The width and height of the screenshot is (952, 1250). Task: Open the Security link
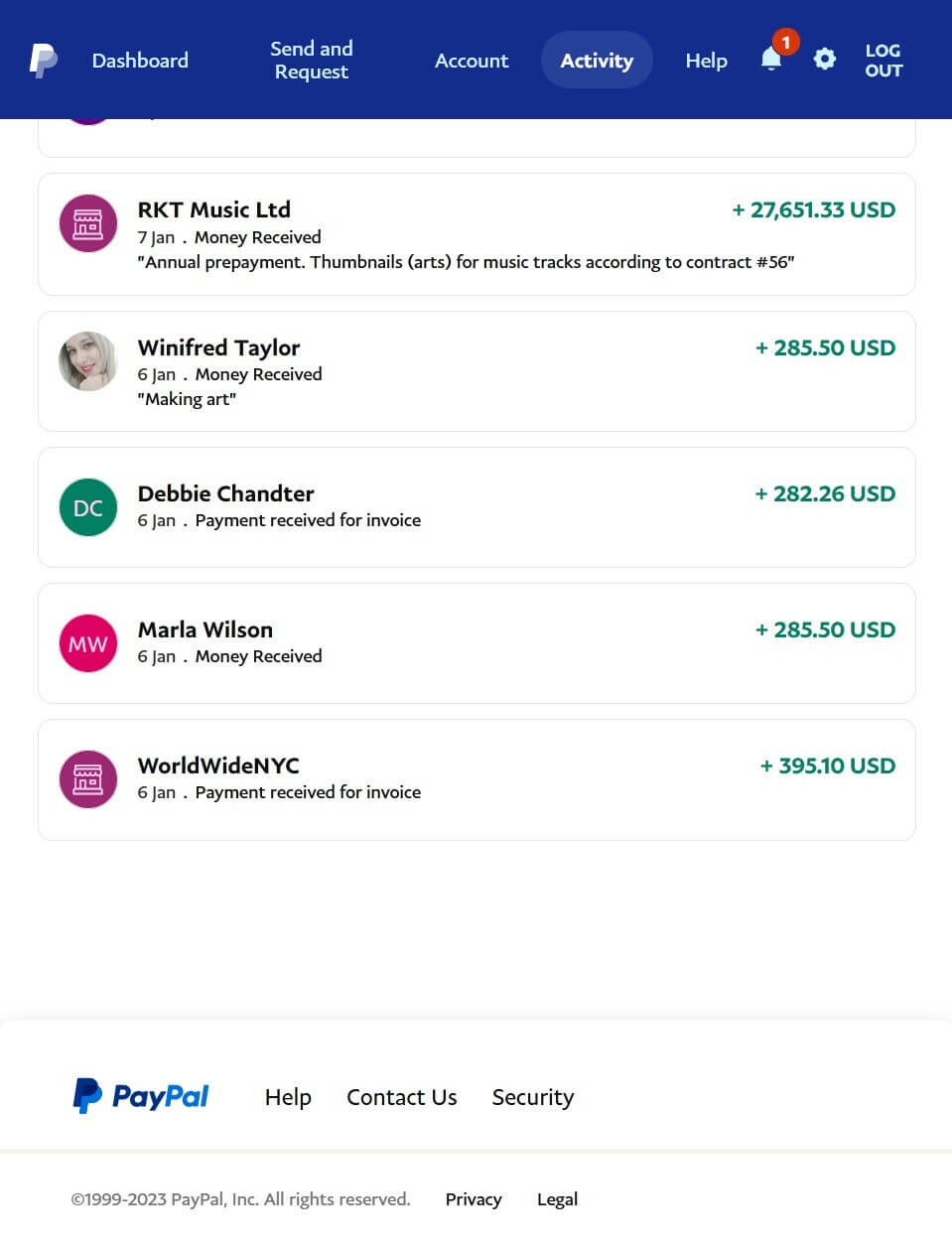pos(533,1097)
